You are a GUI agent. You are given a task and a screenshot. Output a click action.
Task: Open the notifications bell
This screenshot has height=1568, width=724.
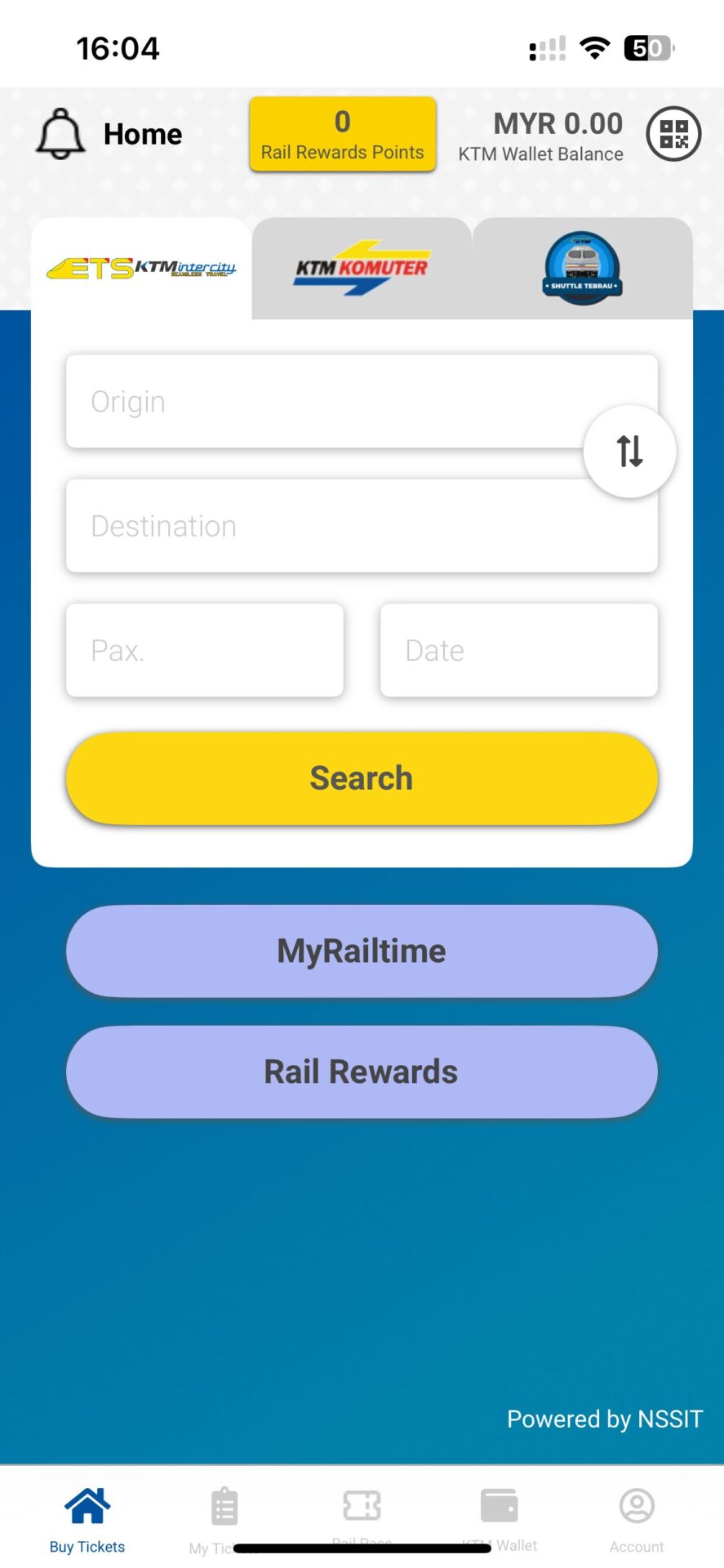pyautogui.click(x=60, y=134)
